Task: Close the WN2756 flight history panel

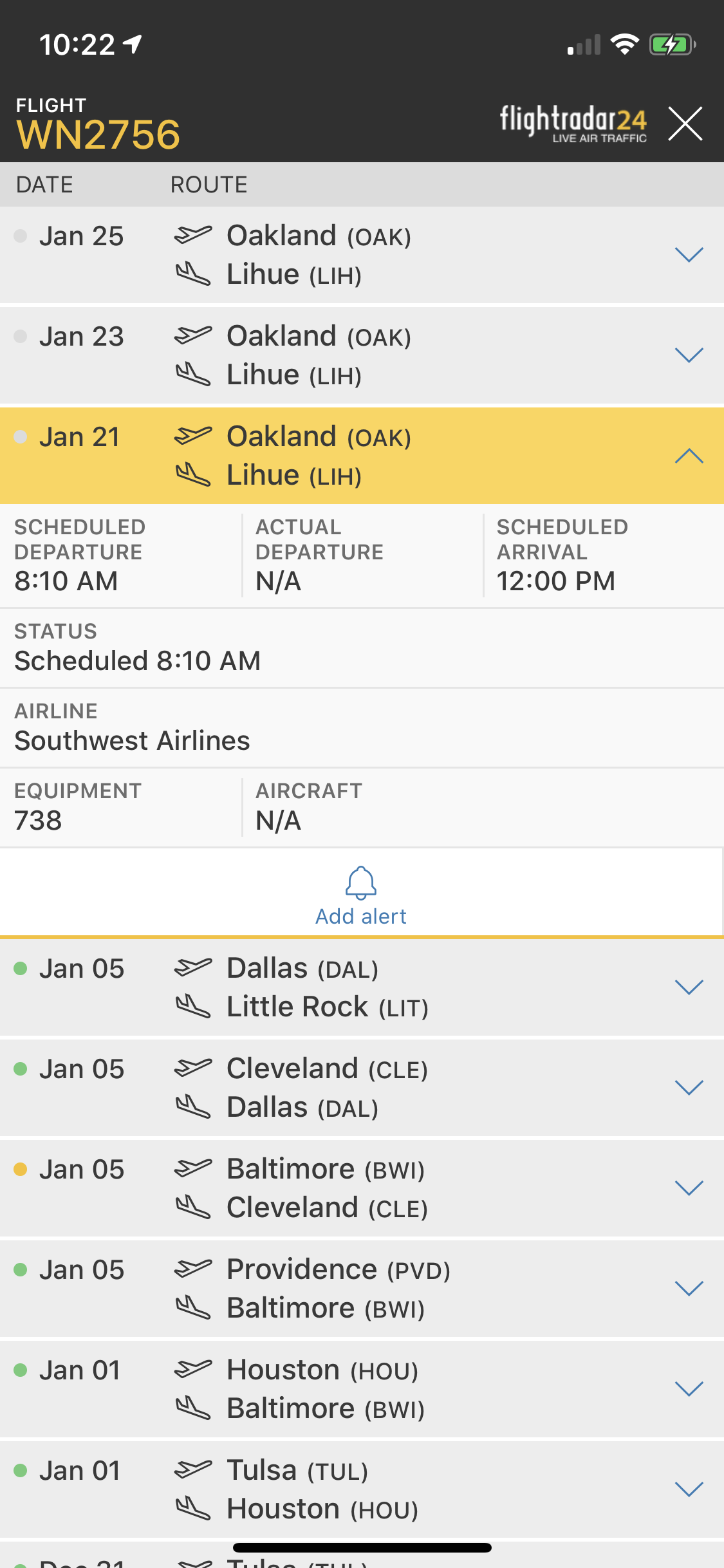Action: tap(685, 123)
